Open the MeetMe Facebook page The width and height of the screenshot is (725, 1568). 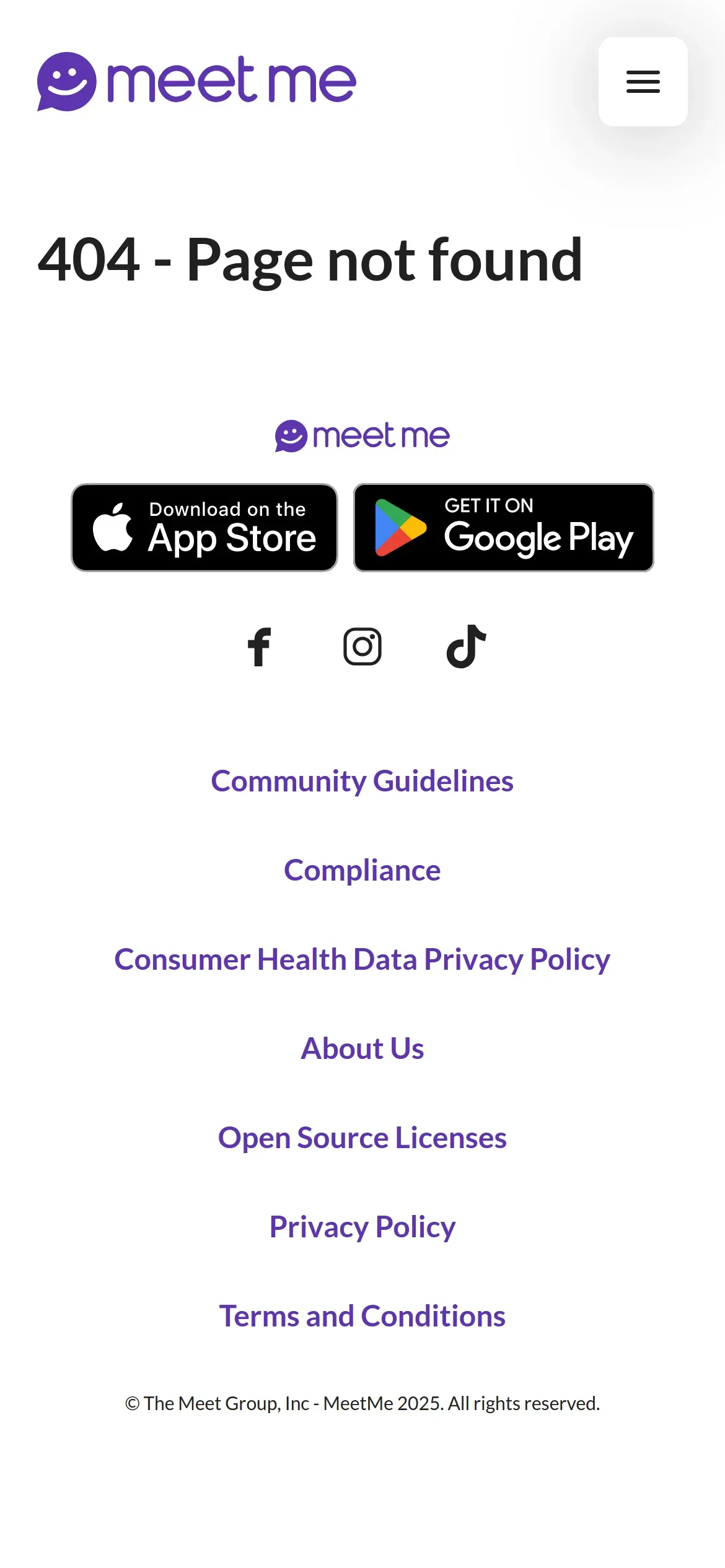(259, 647)
